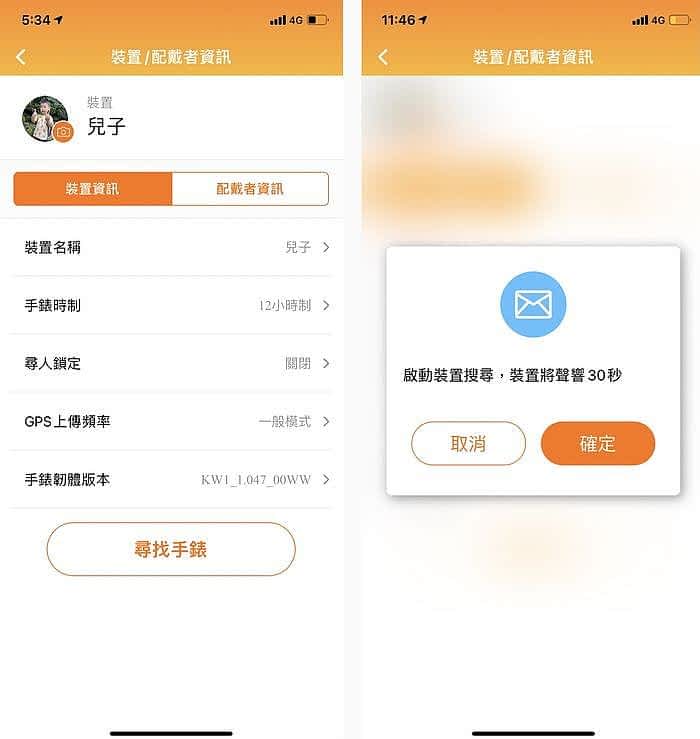This screenshot has width=700, height=739.
Task: Open the 裝置名稱 row
Action: [x=176, y=247]
